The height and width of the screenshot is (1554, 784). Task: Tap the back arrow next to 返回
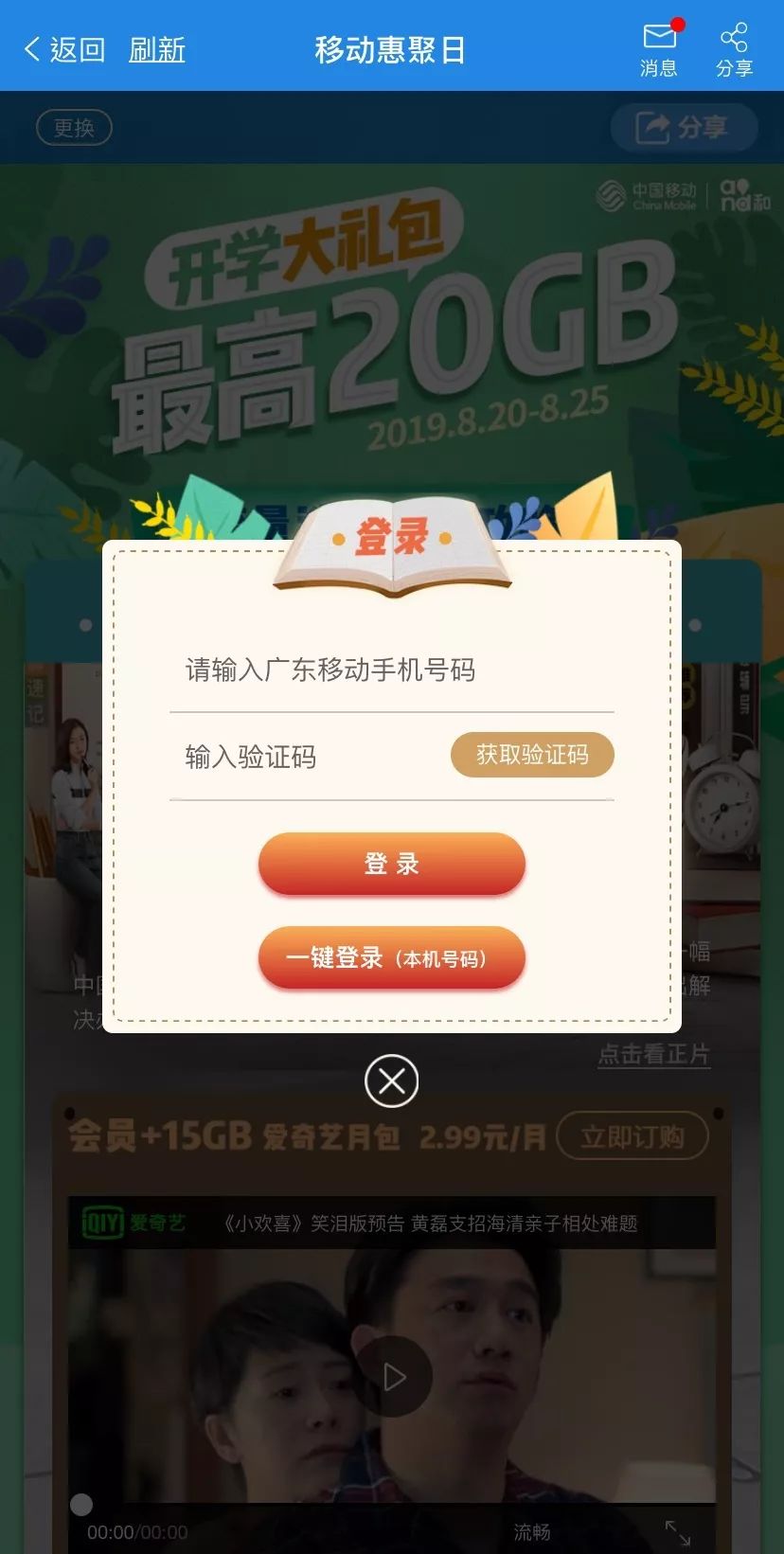click(x=30, y=48)
